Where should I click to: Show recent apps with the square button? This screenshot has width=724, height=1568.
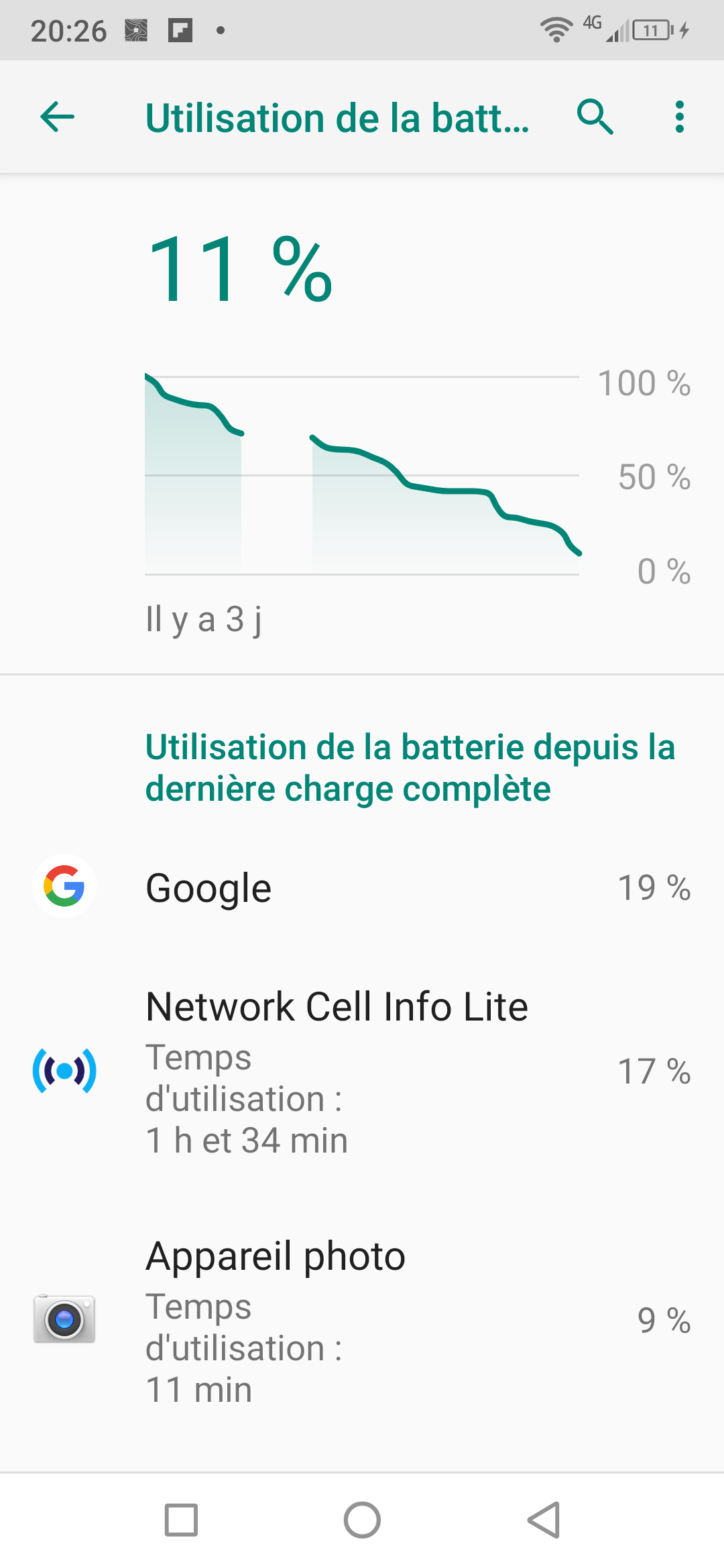181,1520
